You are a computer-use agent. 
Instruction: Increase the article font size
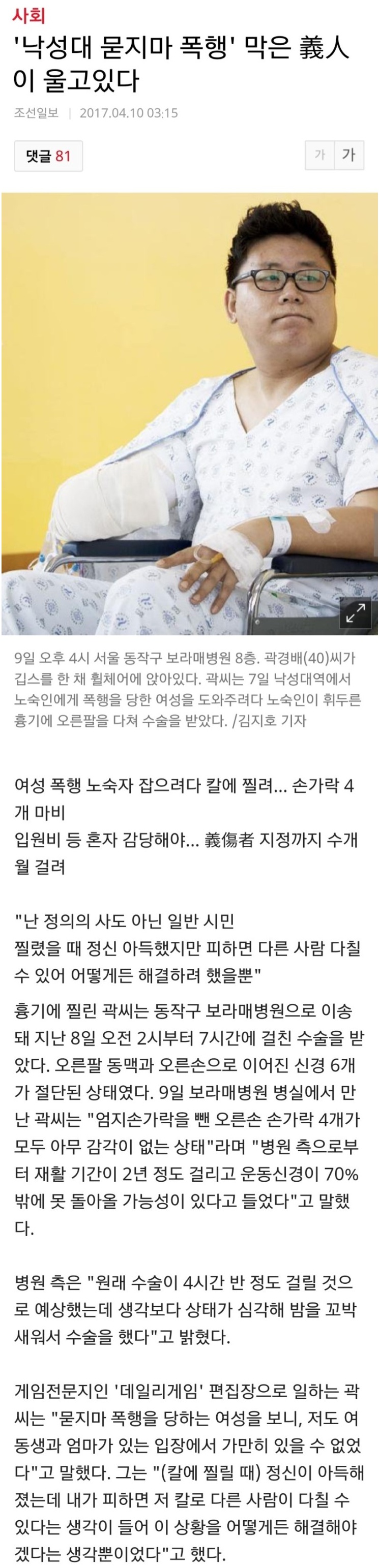point(348,155)
